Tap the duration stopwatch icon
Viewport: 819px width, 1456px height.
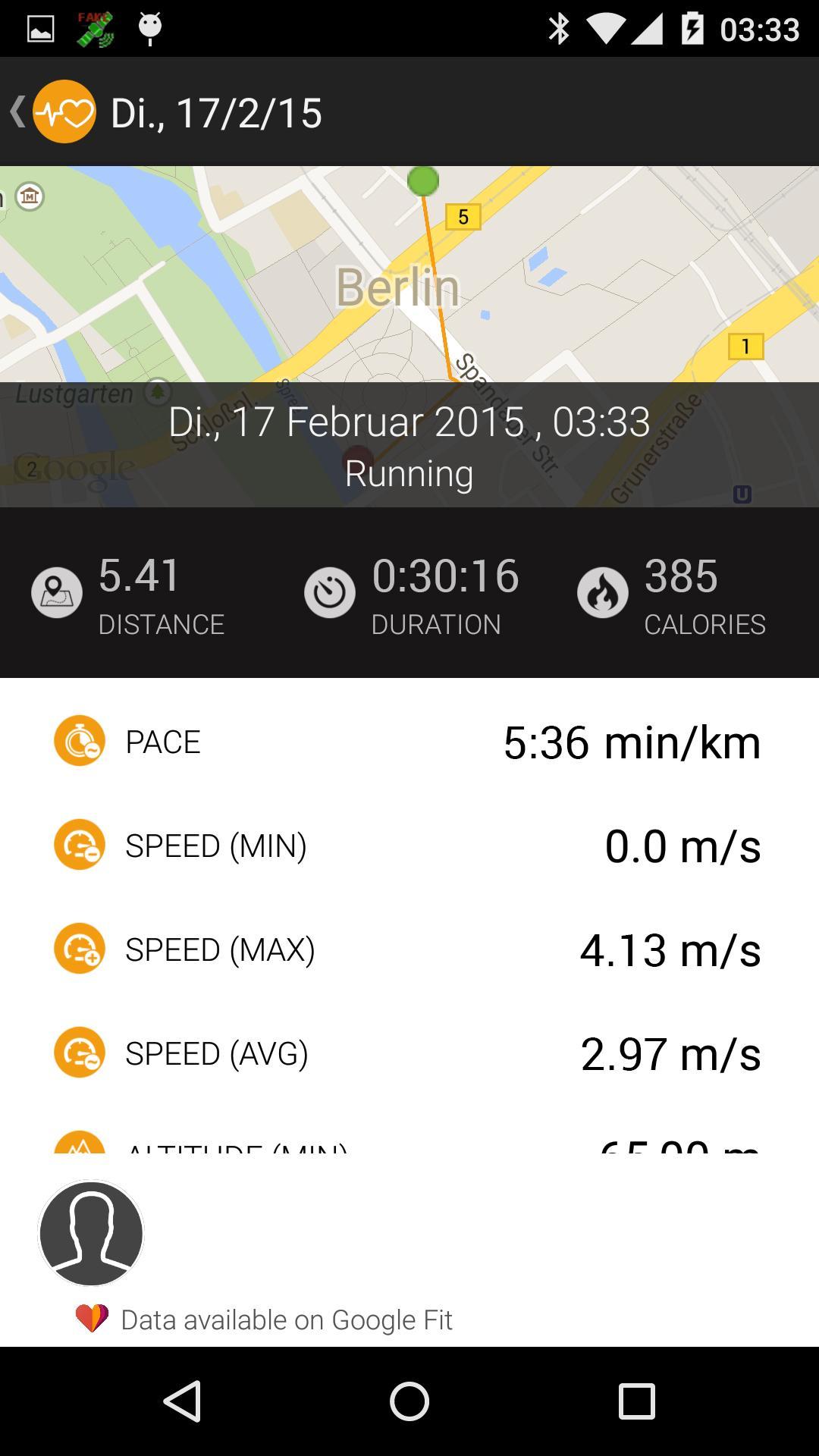330,594
